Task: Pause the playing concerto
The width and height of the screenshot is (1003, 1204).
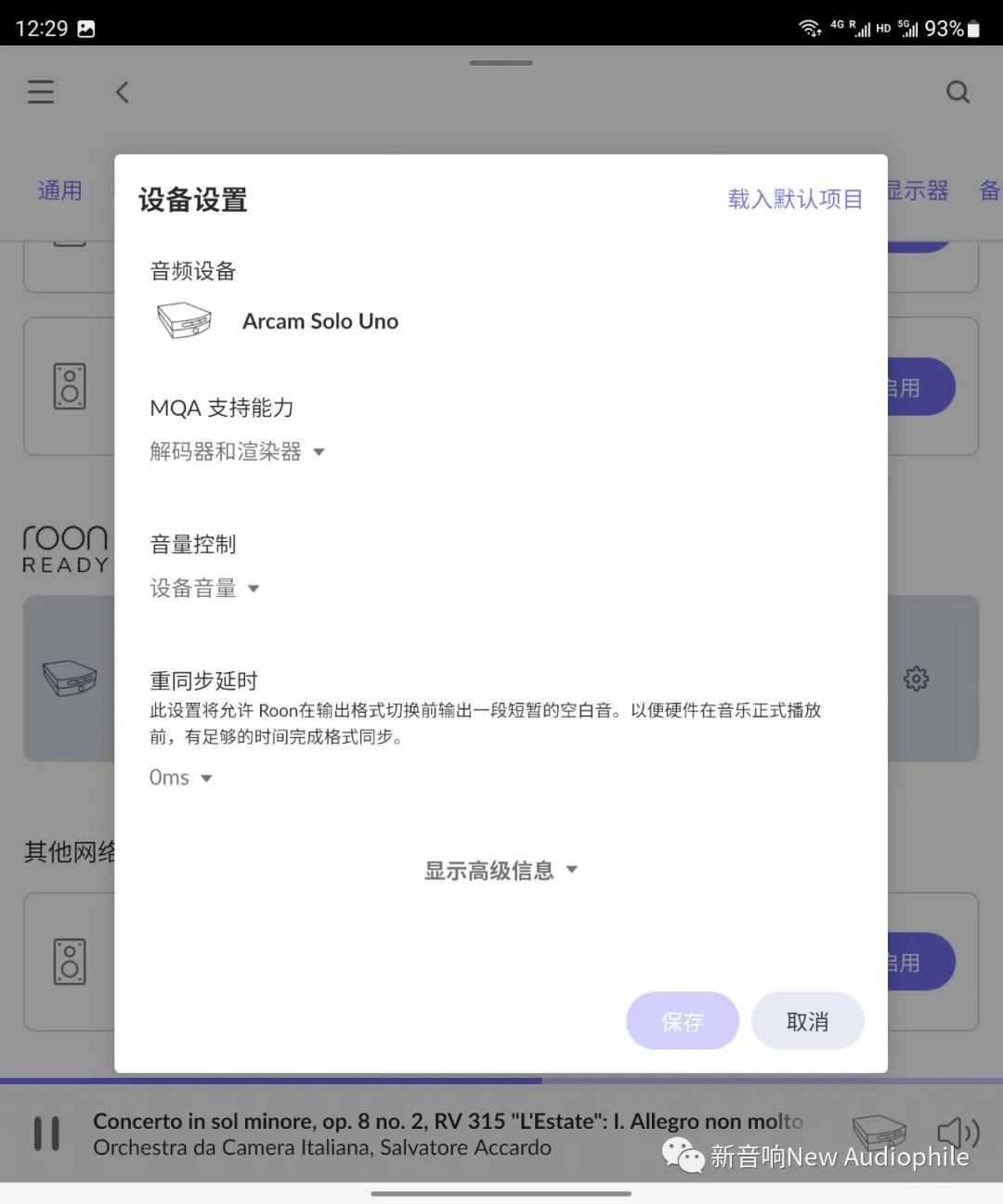Action: pyautogui.click(x=46, y=1133)
